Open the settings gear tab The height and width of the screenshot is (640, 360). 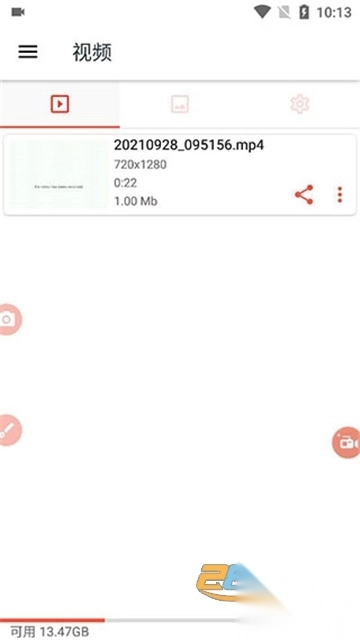(300, 104)
